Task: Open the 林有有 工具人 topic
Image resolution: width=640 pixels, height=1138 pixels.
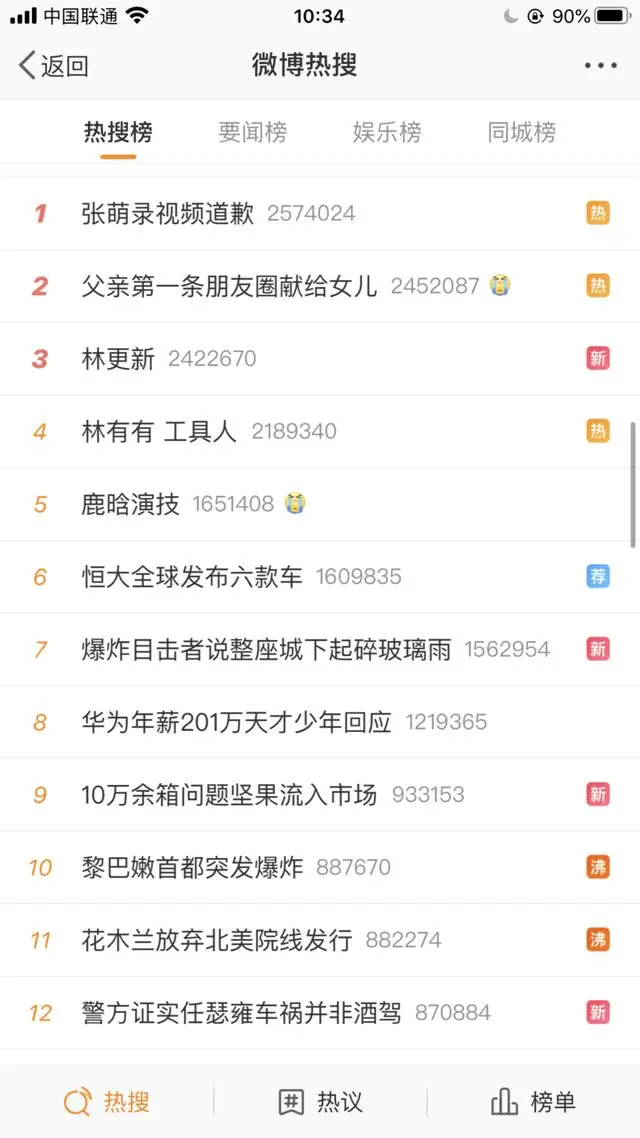Action: pyautogui.click(x=159, y=431)
